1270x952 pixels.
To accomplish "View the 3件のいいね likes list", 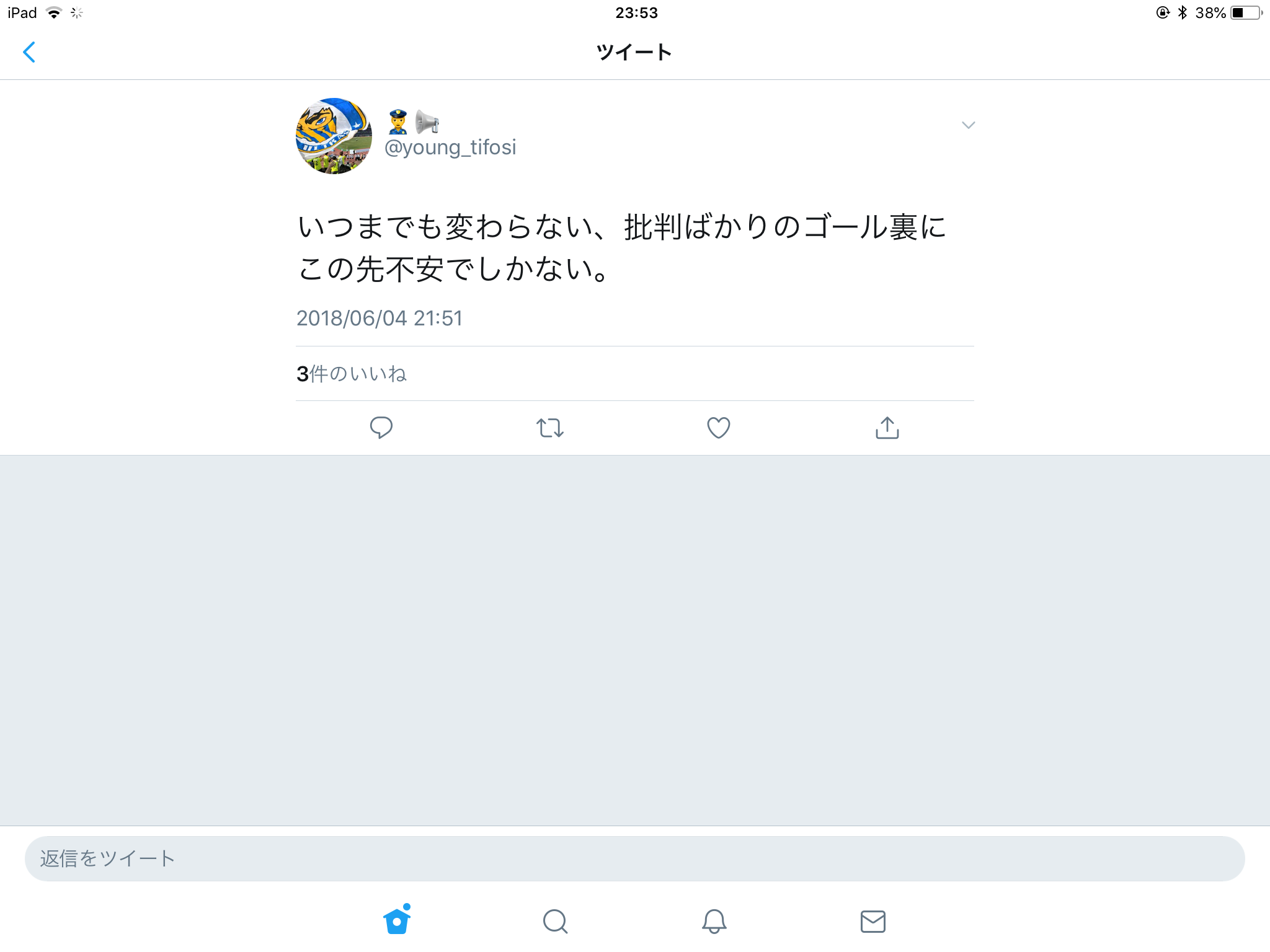I will click(x=352, y=374).
